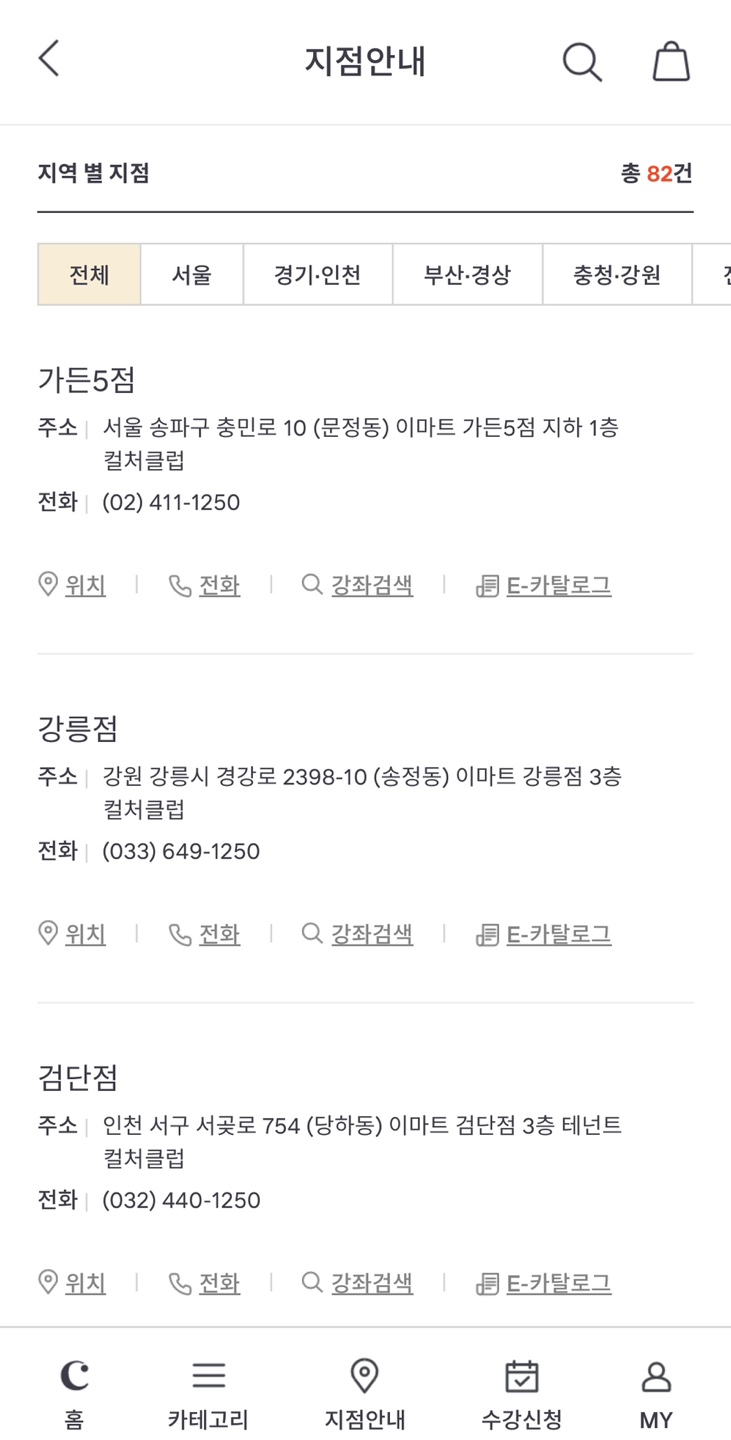The height and width of the screenshot is (1440, 731).
Task: Select the 경기·인천 region tab
Action: coord(317,274)
